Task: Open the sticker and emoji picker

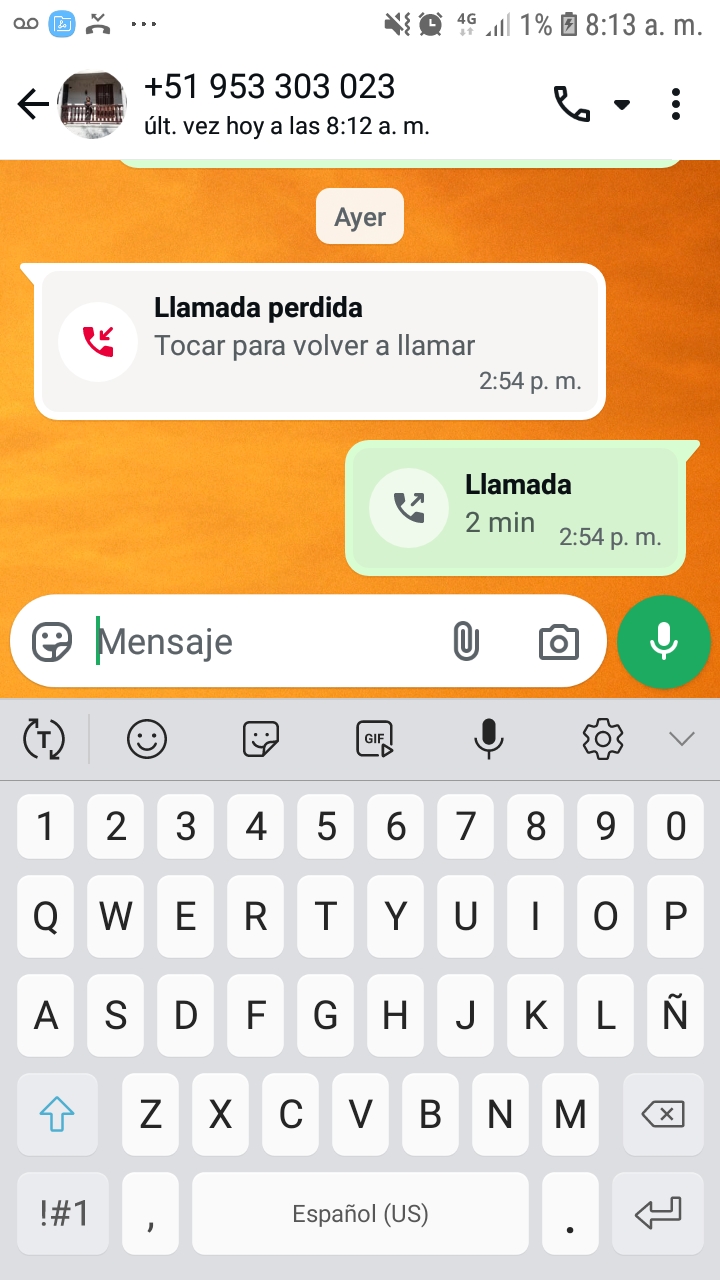Action: tap(52, 642)
